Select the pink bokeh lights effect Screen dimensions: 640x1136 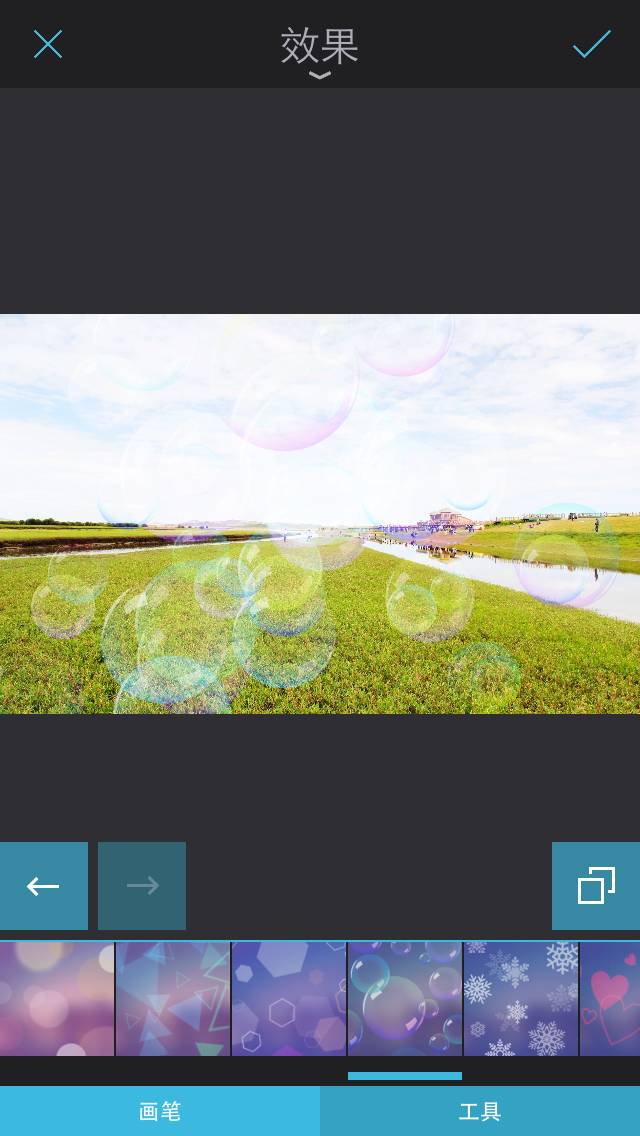pos(57,998)
